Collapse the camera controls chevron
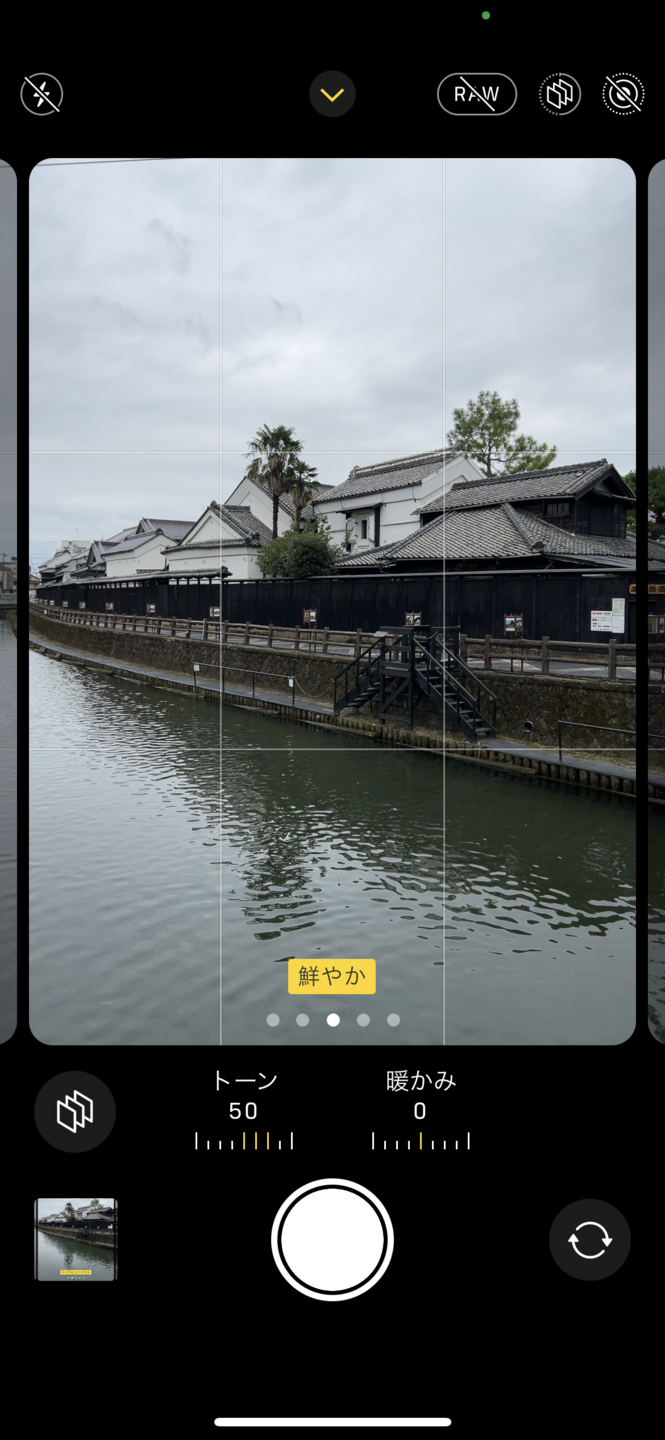 [x=332, y=95]
